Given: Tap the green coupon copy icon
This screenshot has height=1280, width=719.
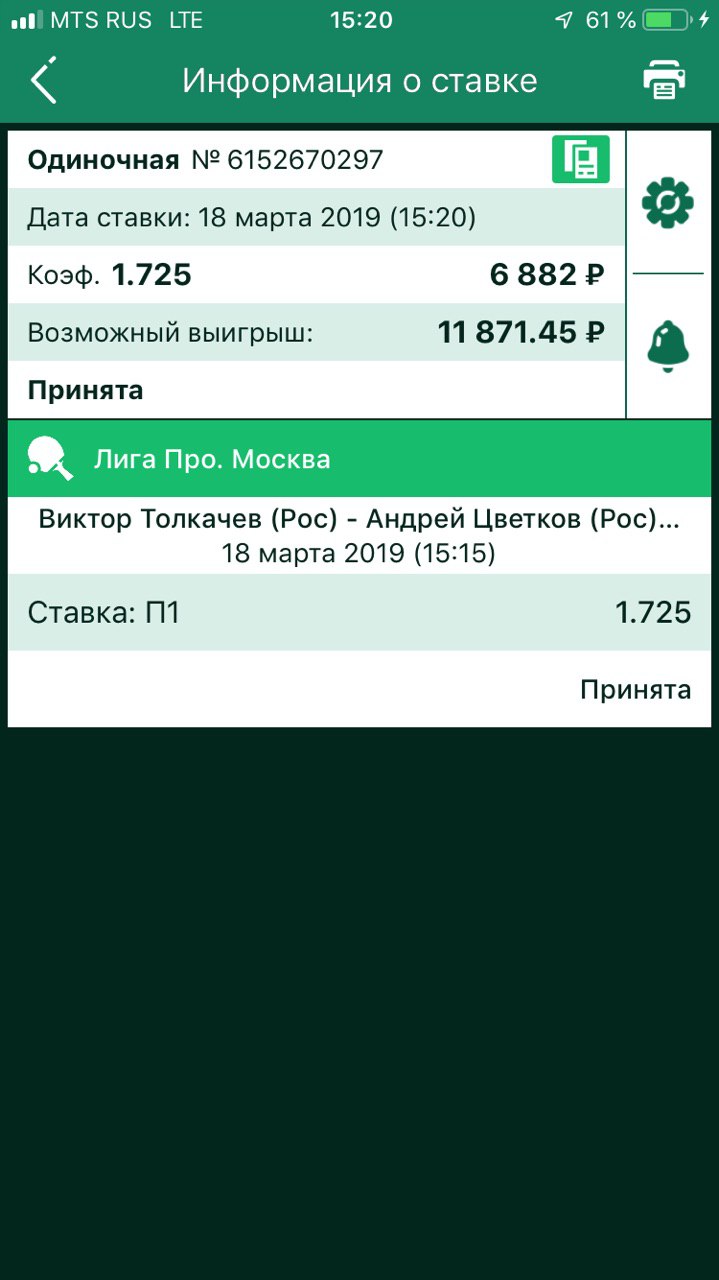Looking at the screenshot, I should 580,160.
